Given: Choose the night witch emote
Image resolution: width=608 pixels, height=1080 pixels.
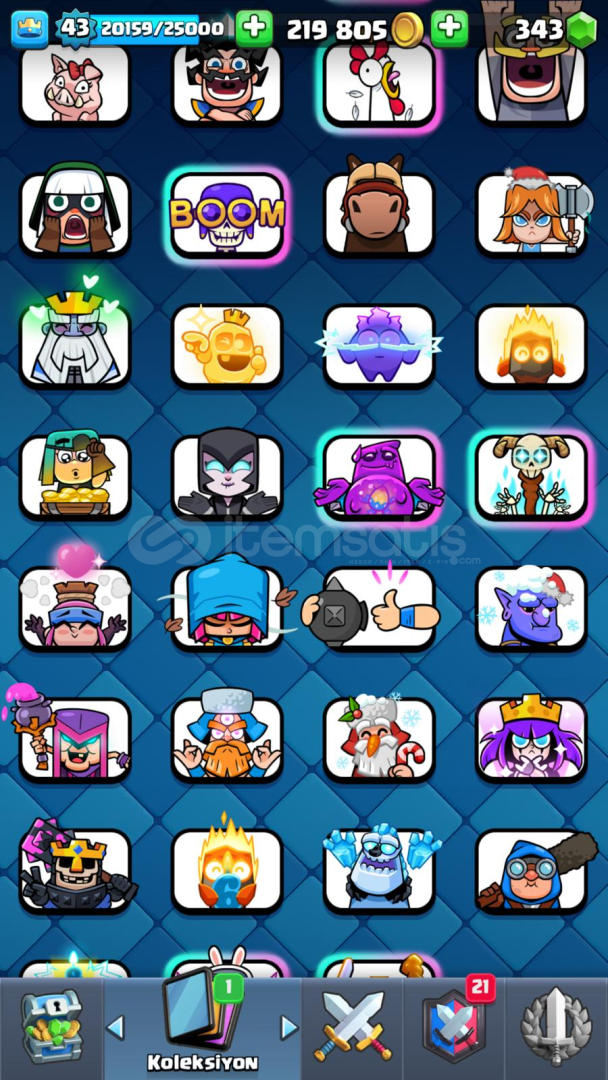Looking at the screenshot, I should 227,477.
